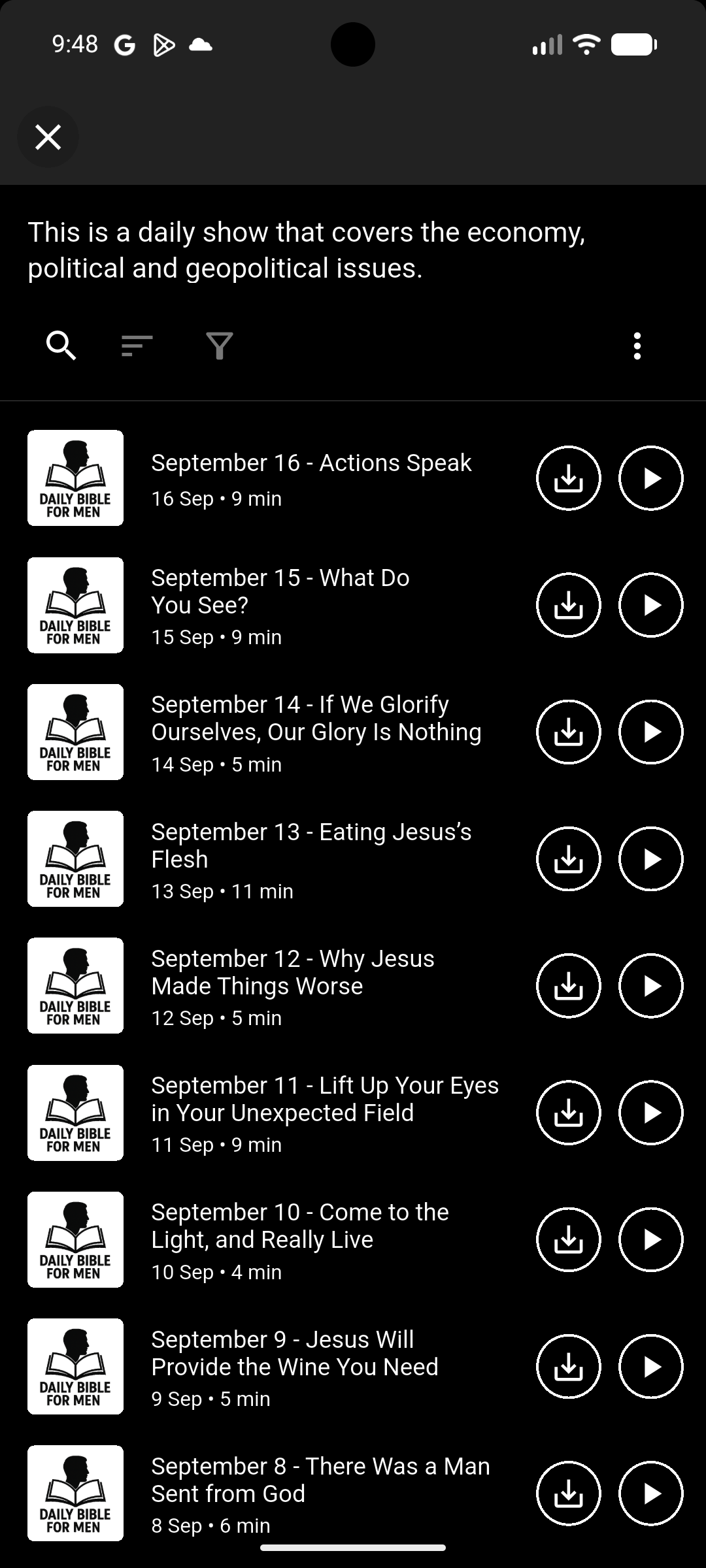This screenshot has width=706, height=1568.
Task: Download September 13 - Eating Jesus's Flesh
Action: coord(568,859)
